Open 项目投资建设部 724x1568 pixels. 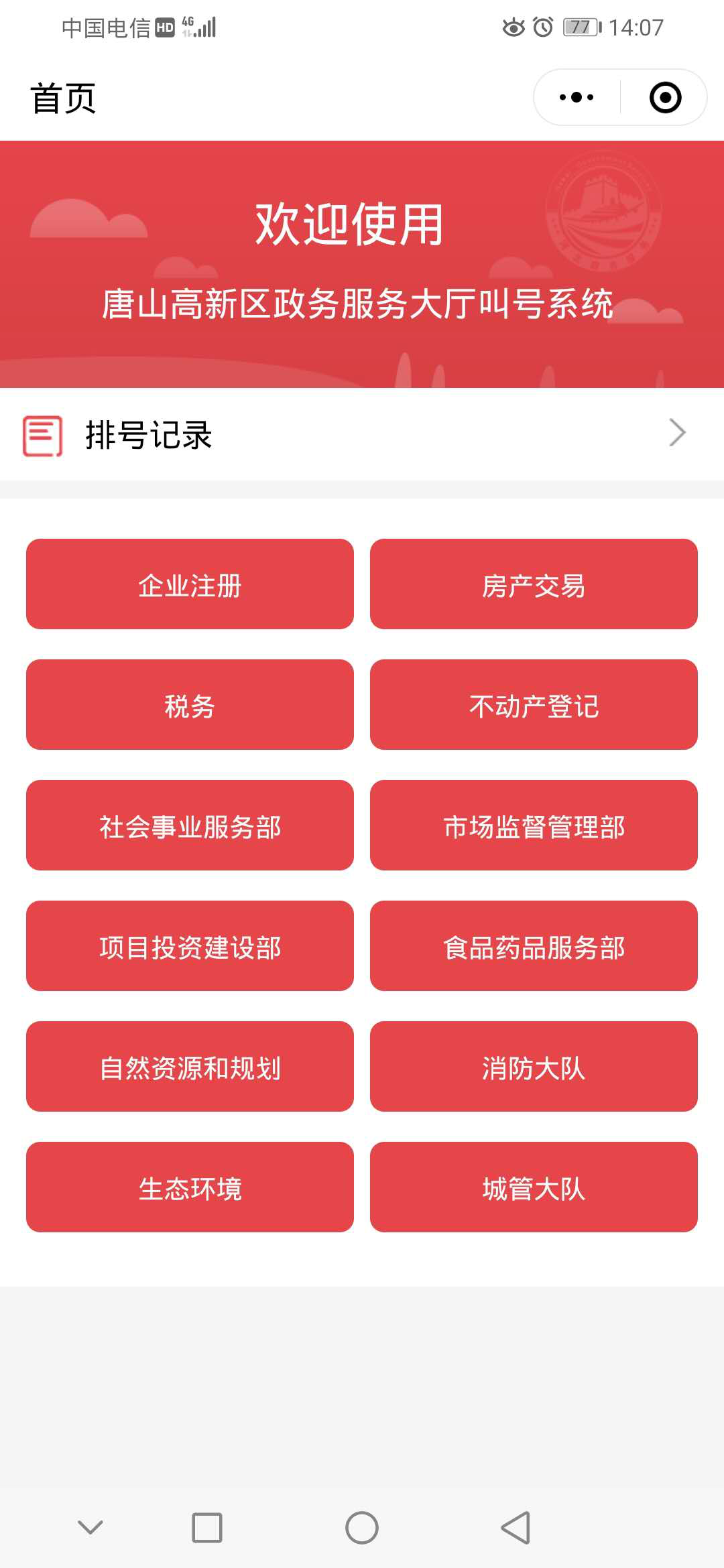190,946
